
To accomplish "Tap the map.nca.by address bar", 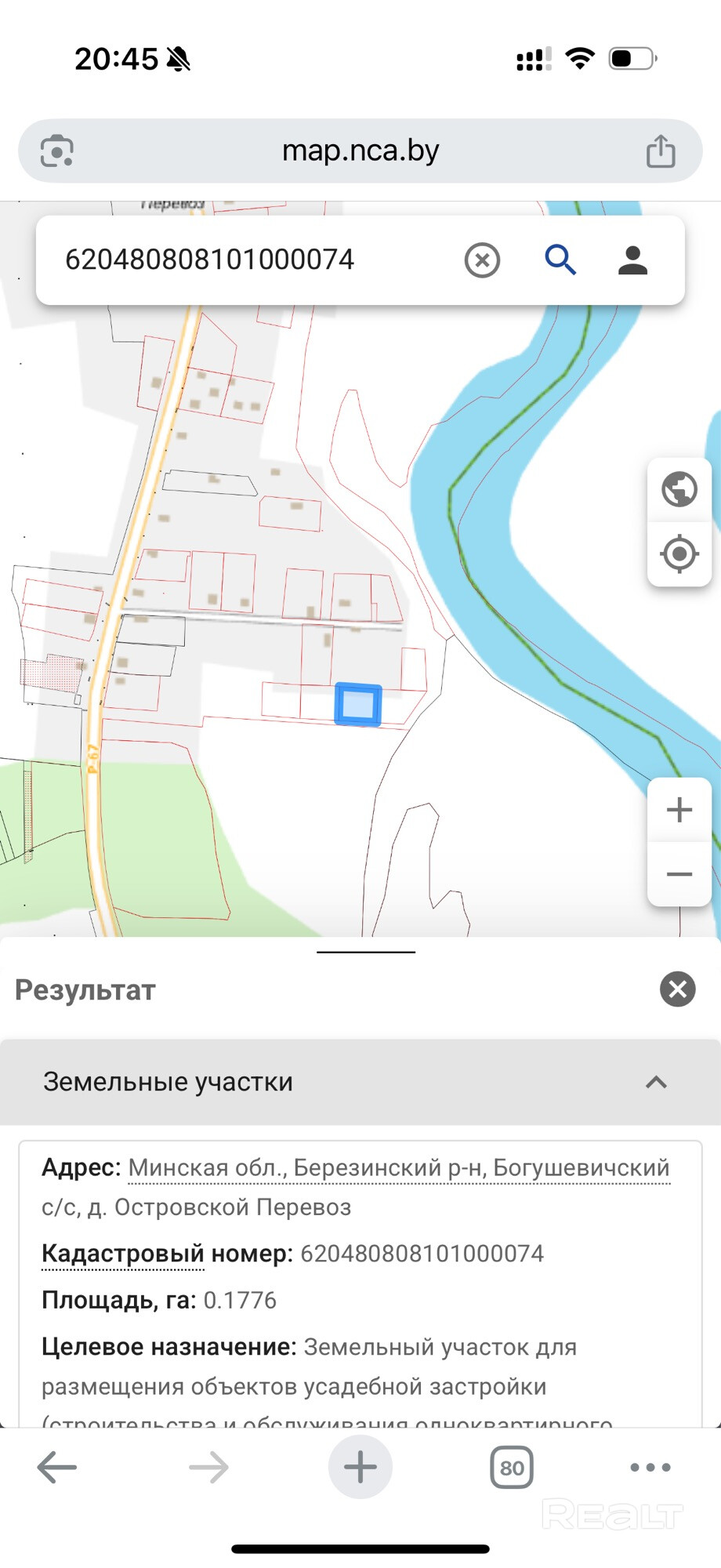I will click(x=360, y=151).
